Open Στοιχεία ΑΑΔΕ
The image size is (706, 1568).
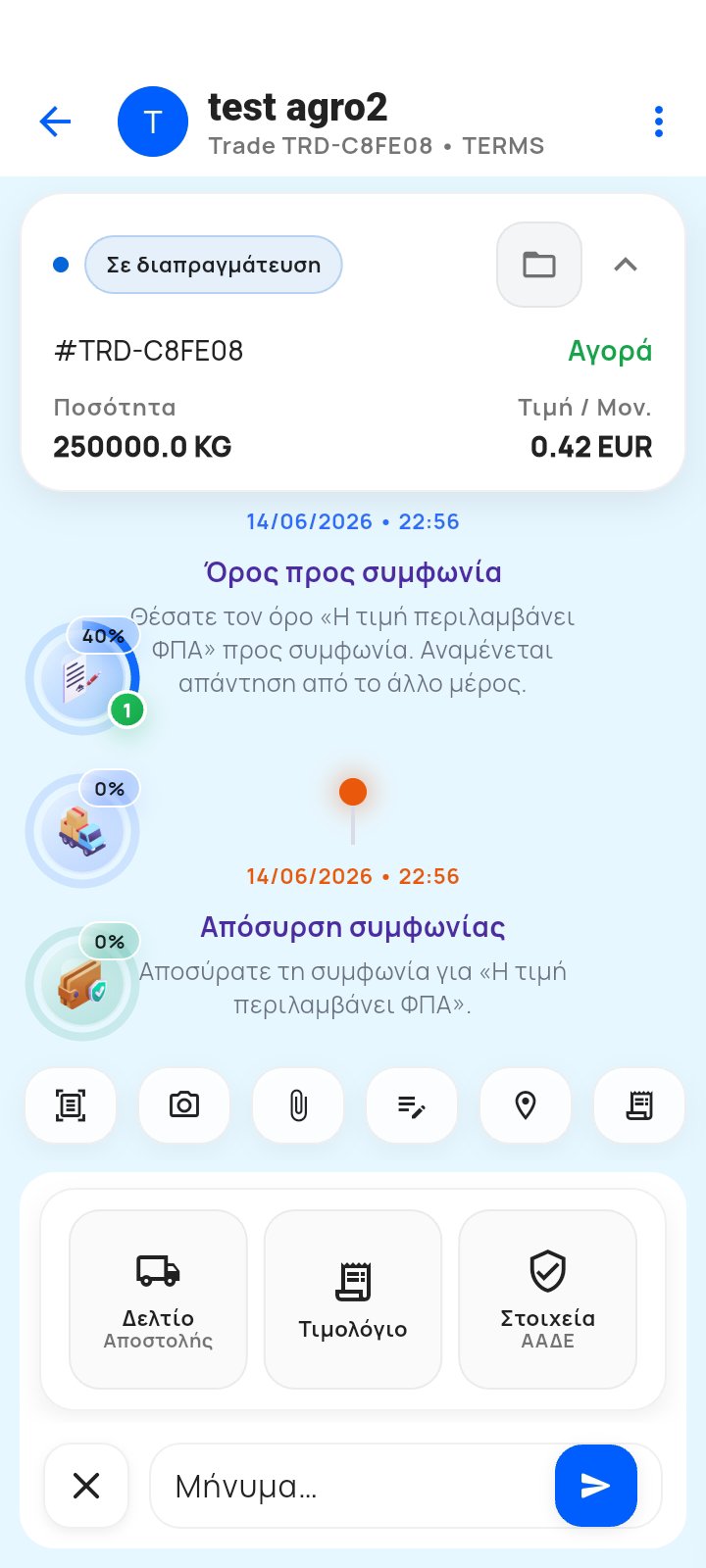(548, 1299)
